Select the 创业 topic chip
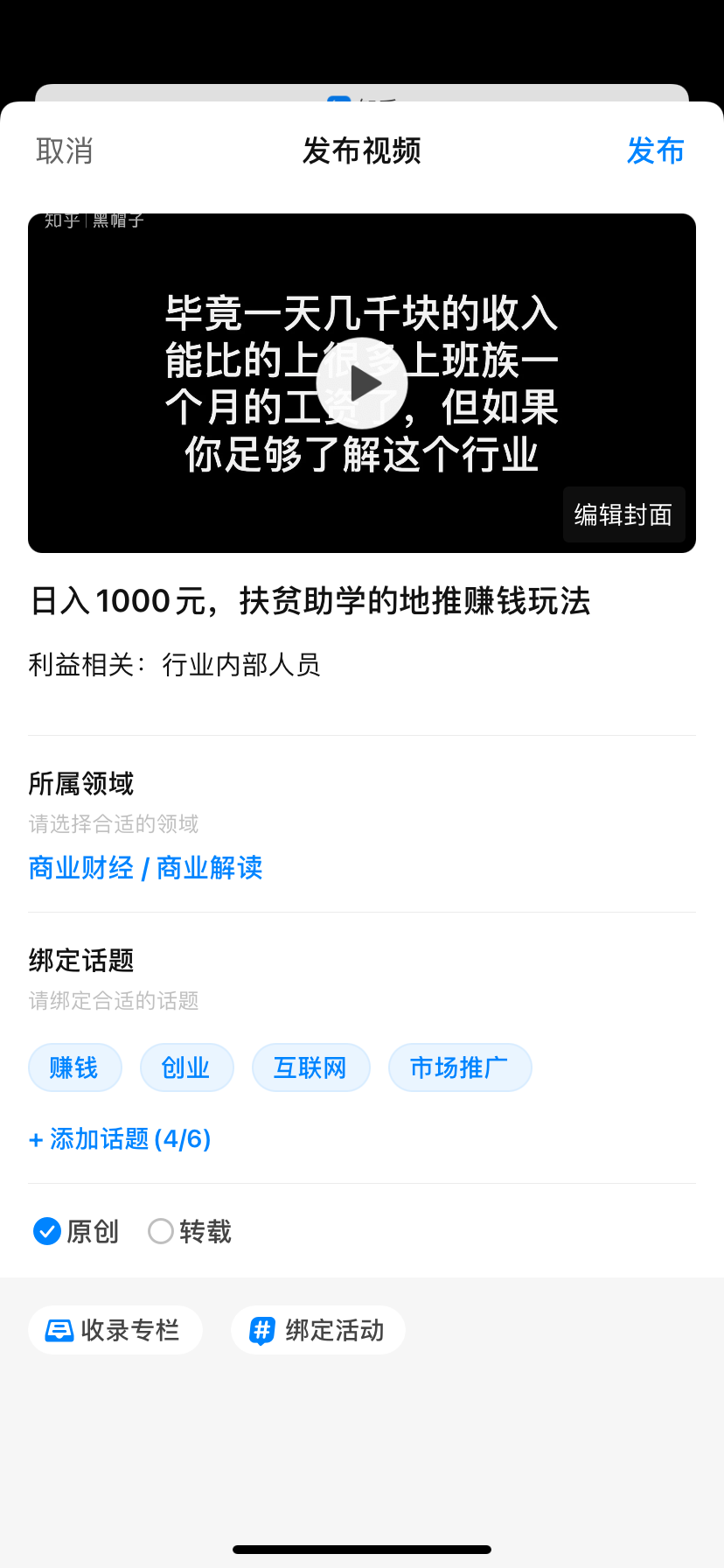 pyautogui.click(x=186, y=1067)
